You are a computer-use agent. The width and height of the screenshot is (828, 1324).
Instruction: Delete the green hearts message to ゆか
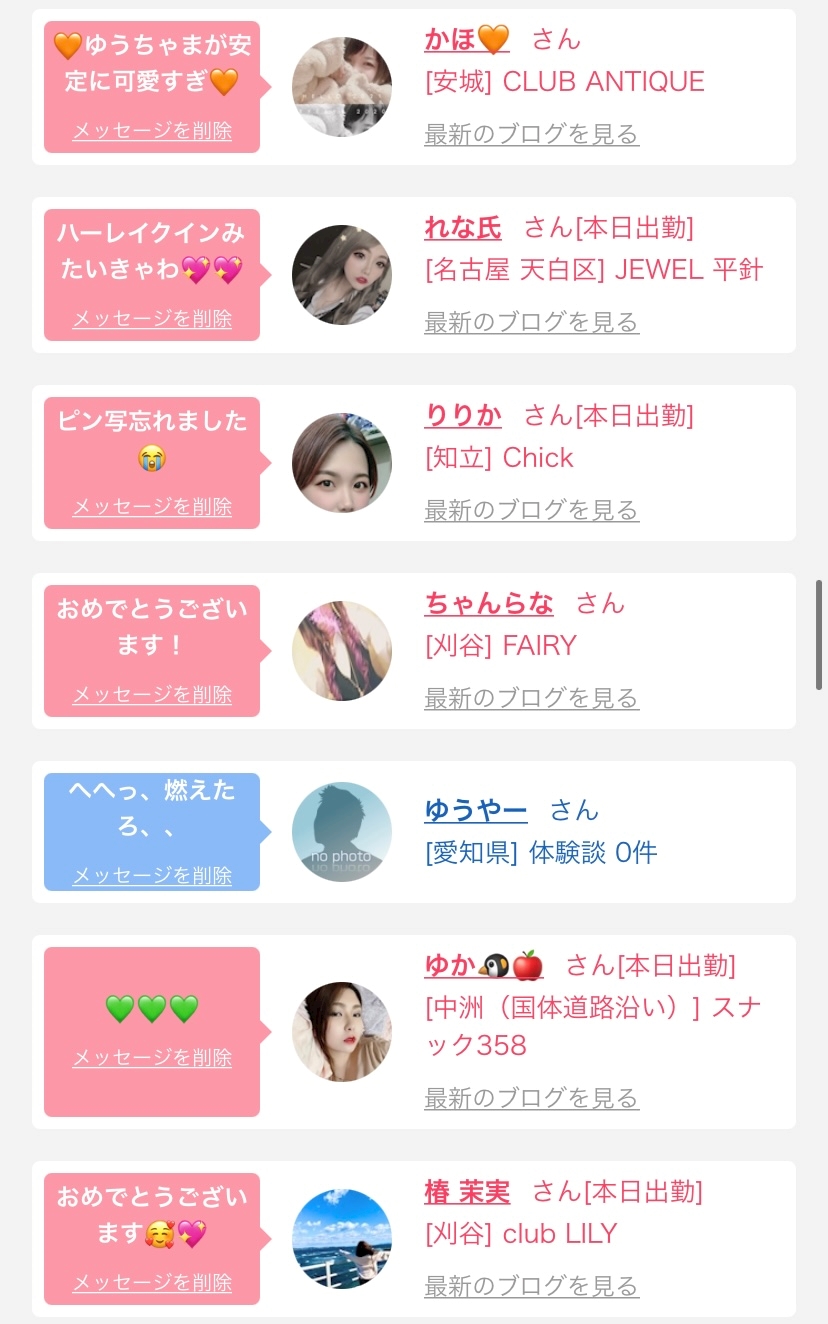click(x=152, y=1058)
